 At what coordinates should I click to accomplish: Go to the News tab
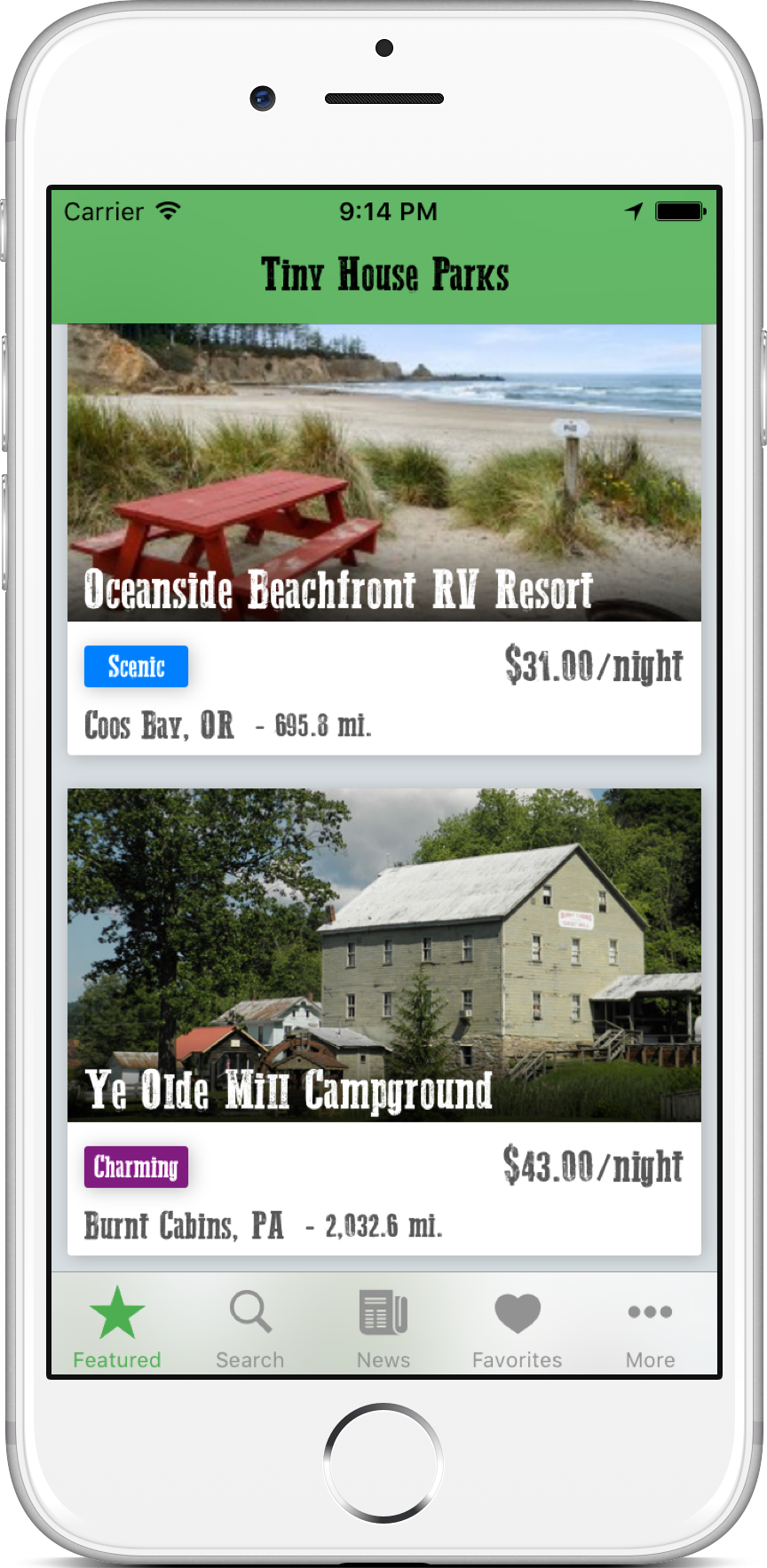383,1326
